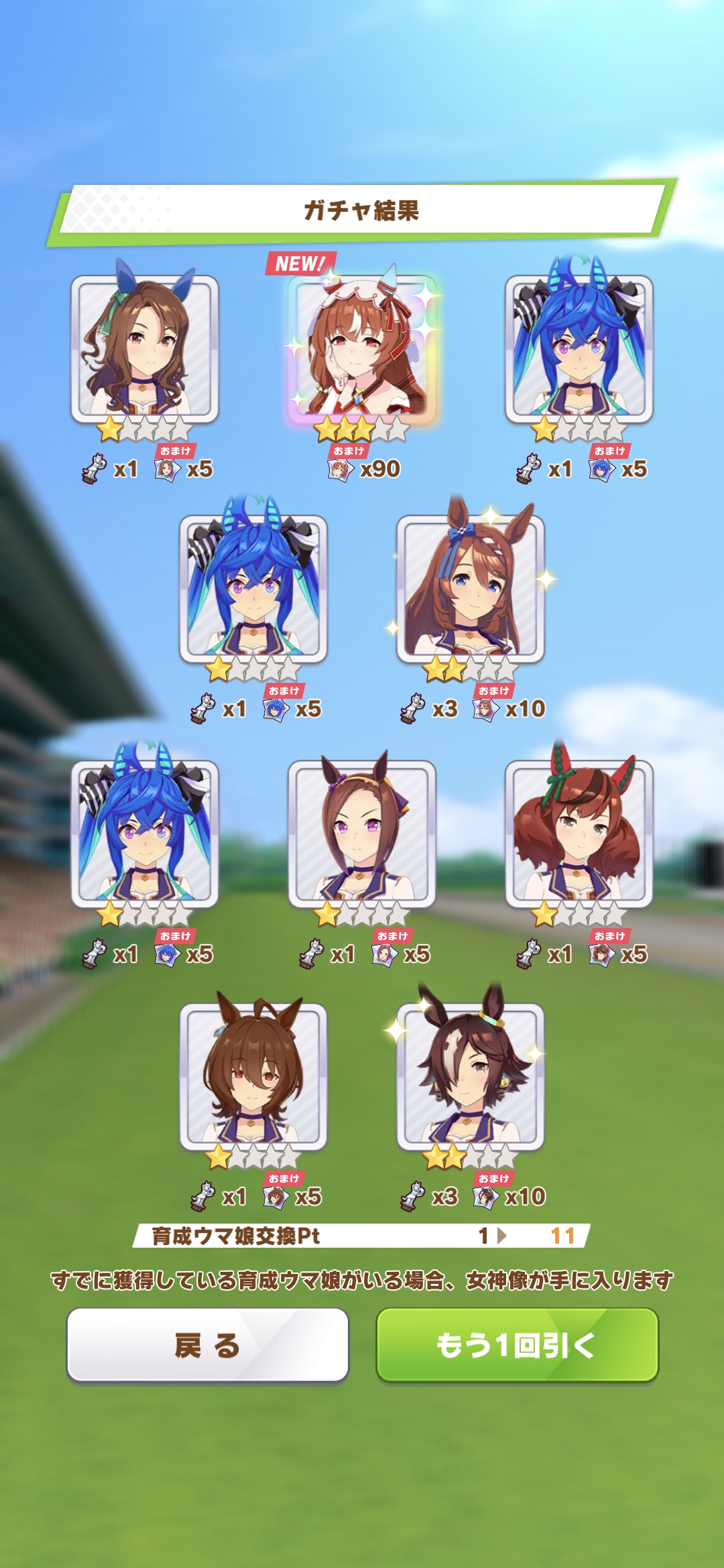Pull again with もう1回引く
724x1568 pixels.
point(517,1344)
